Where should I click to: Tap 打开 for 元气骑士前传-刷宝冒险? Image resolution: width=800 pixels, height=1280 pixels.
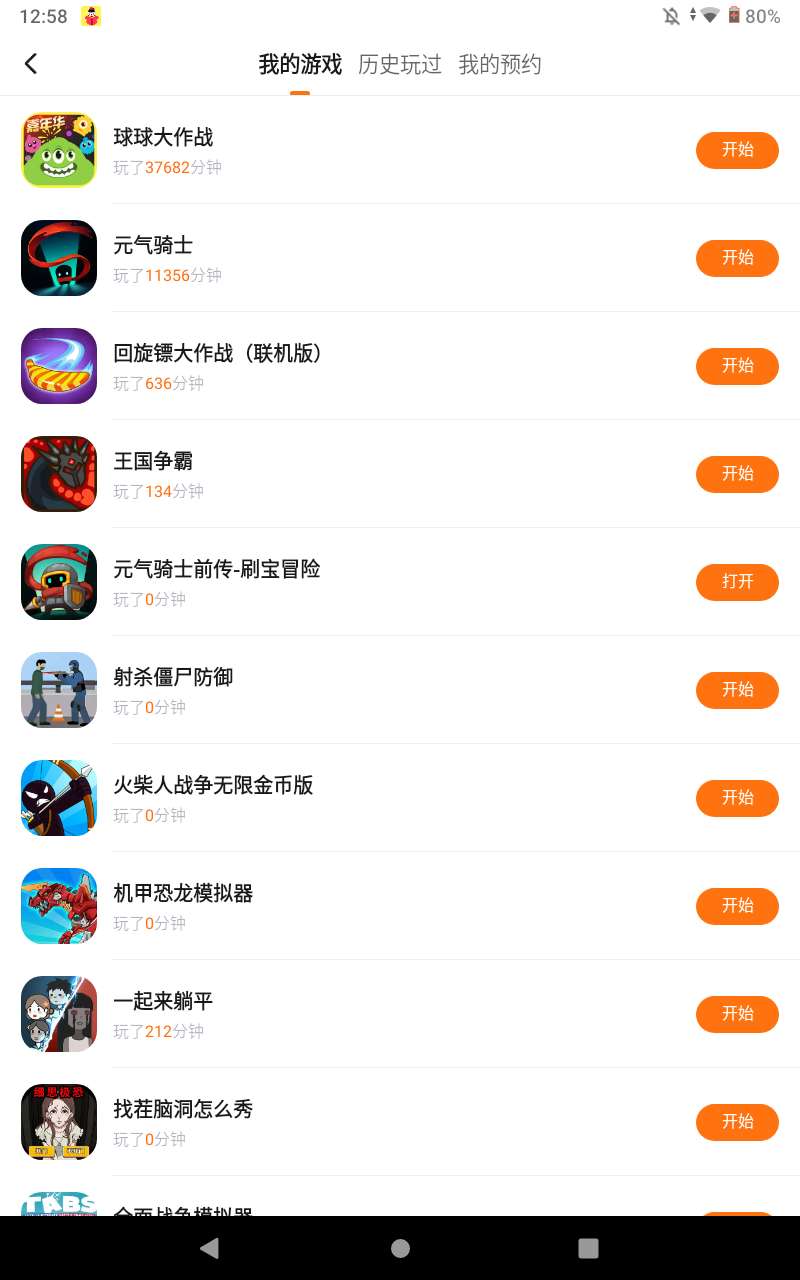pyautogui.click(x=737, y=582)
